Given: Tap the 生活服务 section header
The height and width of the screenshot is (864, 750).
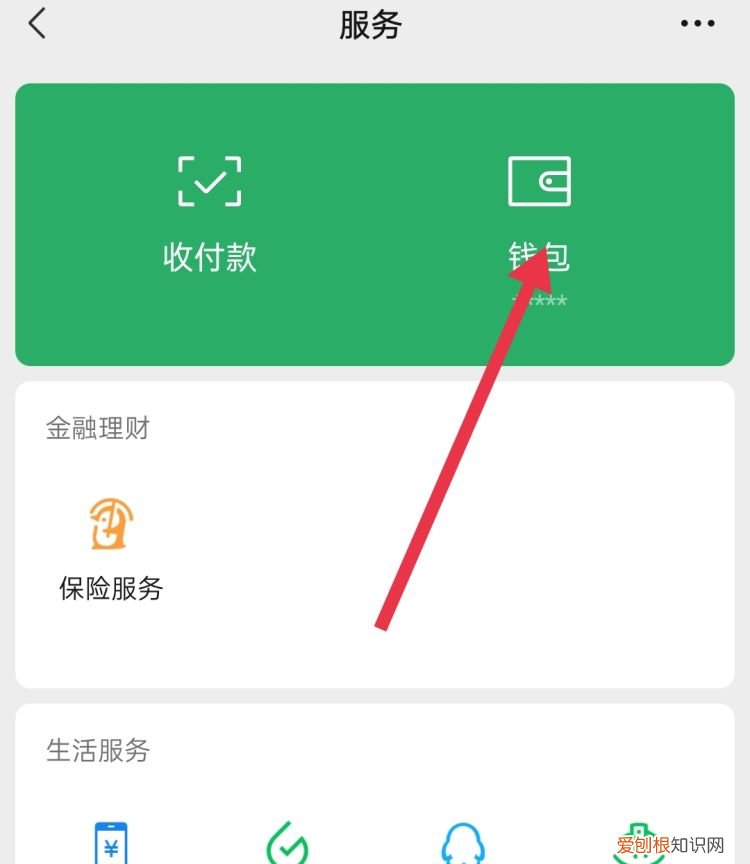Looking at the screenshot, I should click(97, 751).
